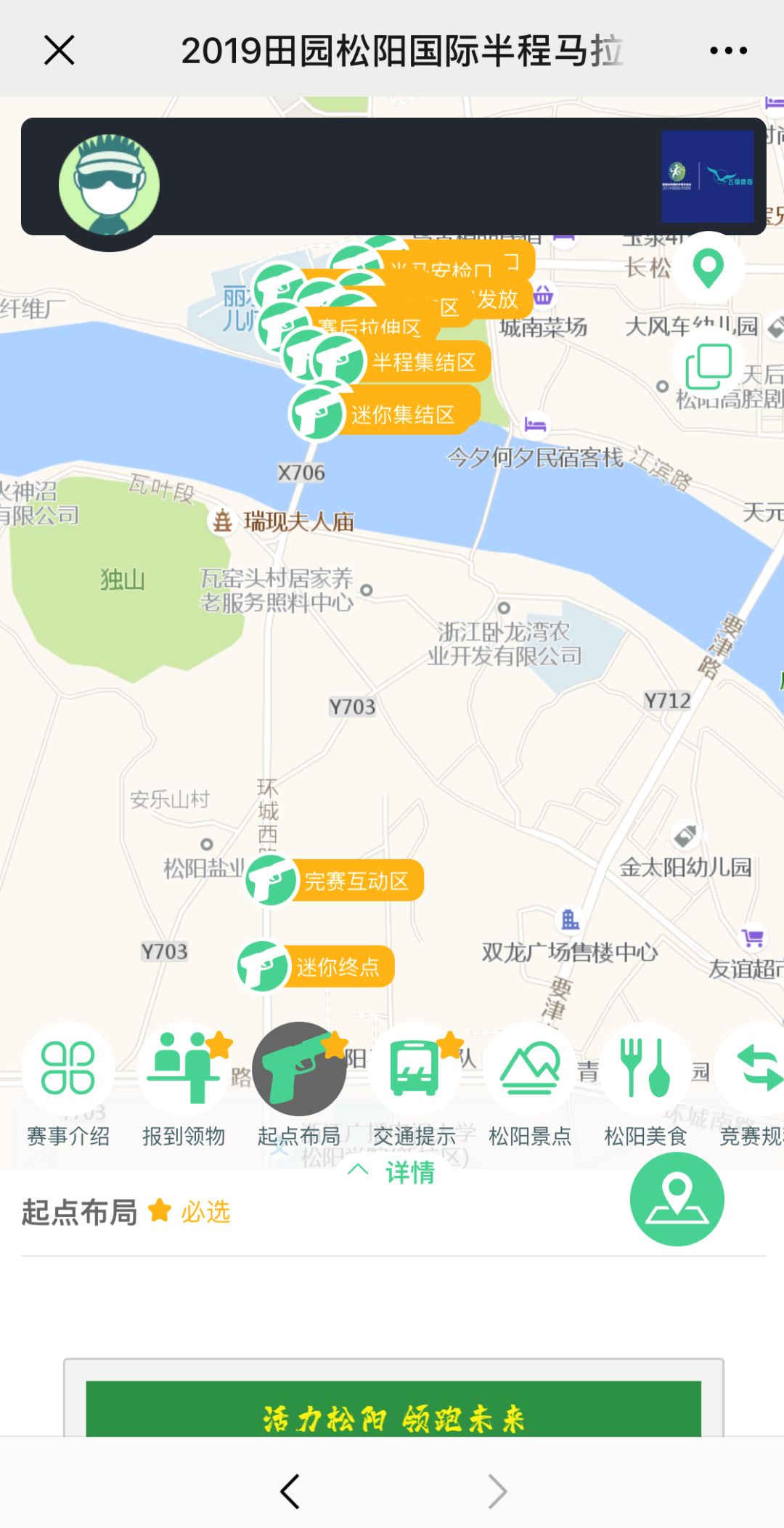The width and height of the screenshot is (784, 1528).
Task: Go back using the browser back arrow
Action: coord(290,1492)
